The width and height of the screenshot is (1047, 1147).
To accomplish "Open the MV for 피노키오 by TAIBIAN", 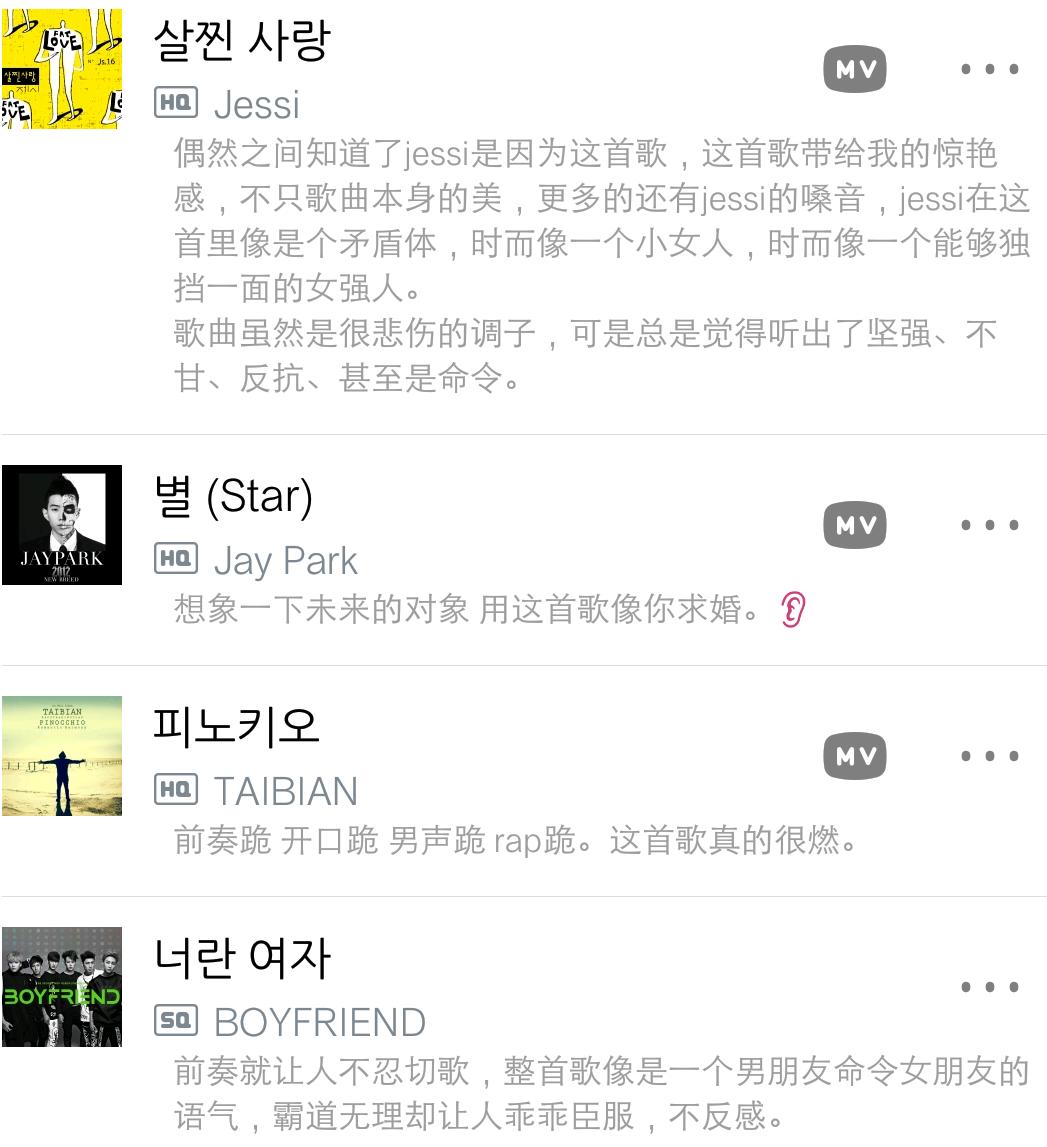I will 855,756.
